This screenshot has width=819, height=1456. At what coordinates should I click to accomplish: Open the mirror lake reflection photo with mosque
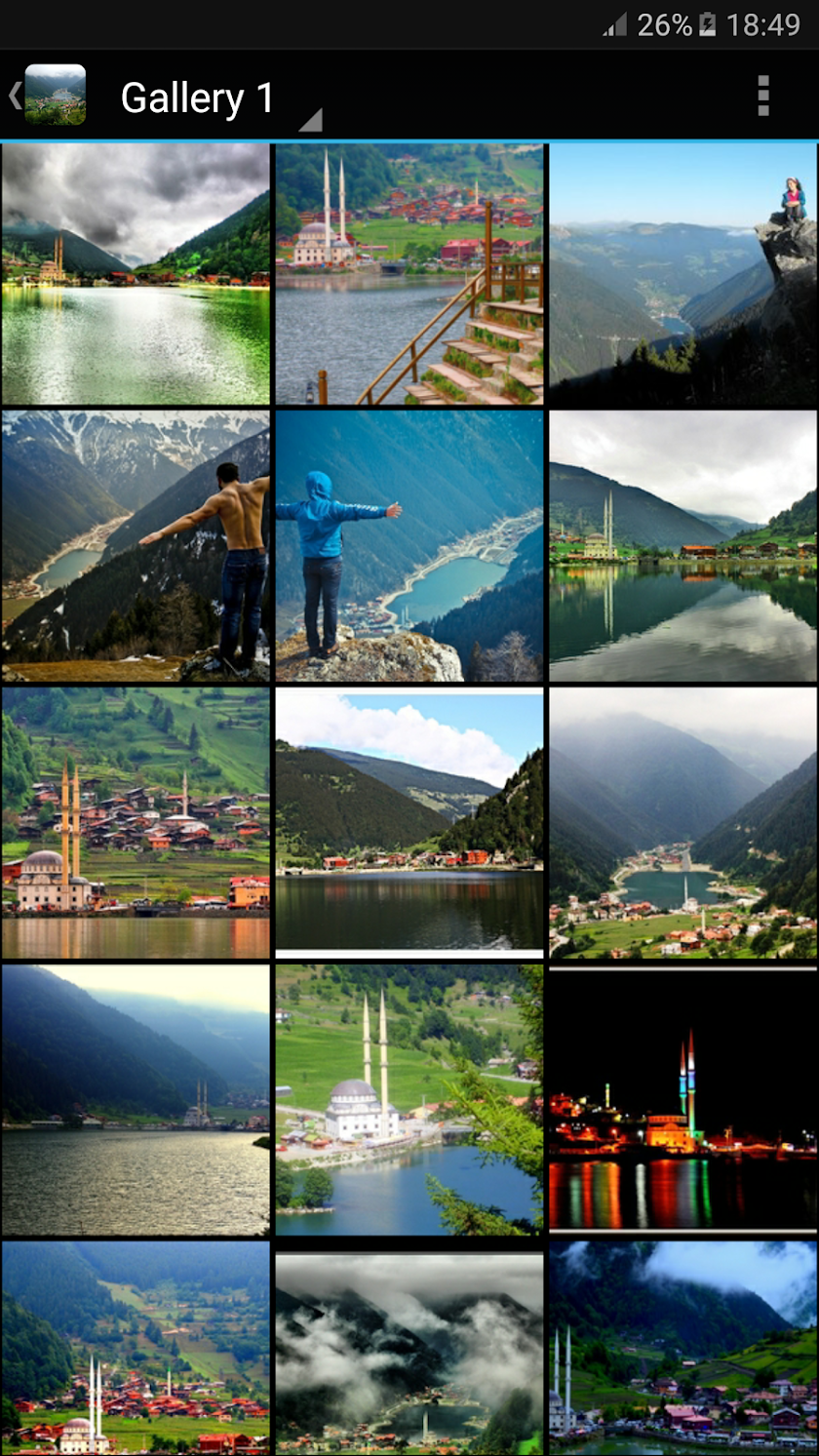682,545
